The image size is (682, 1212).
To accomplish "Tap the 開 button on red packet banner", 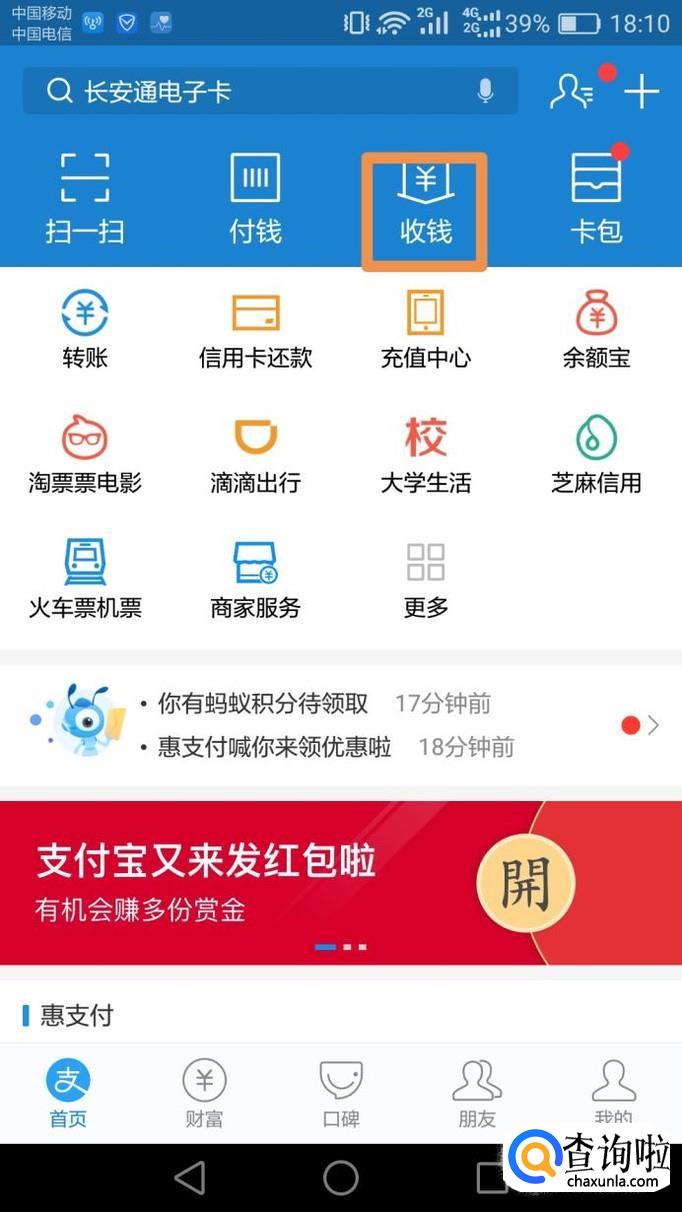I will (x=526, y=883).
